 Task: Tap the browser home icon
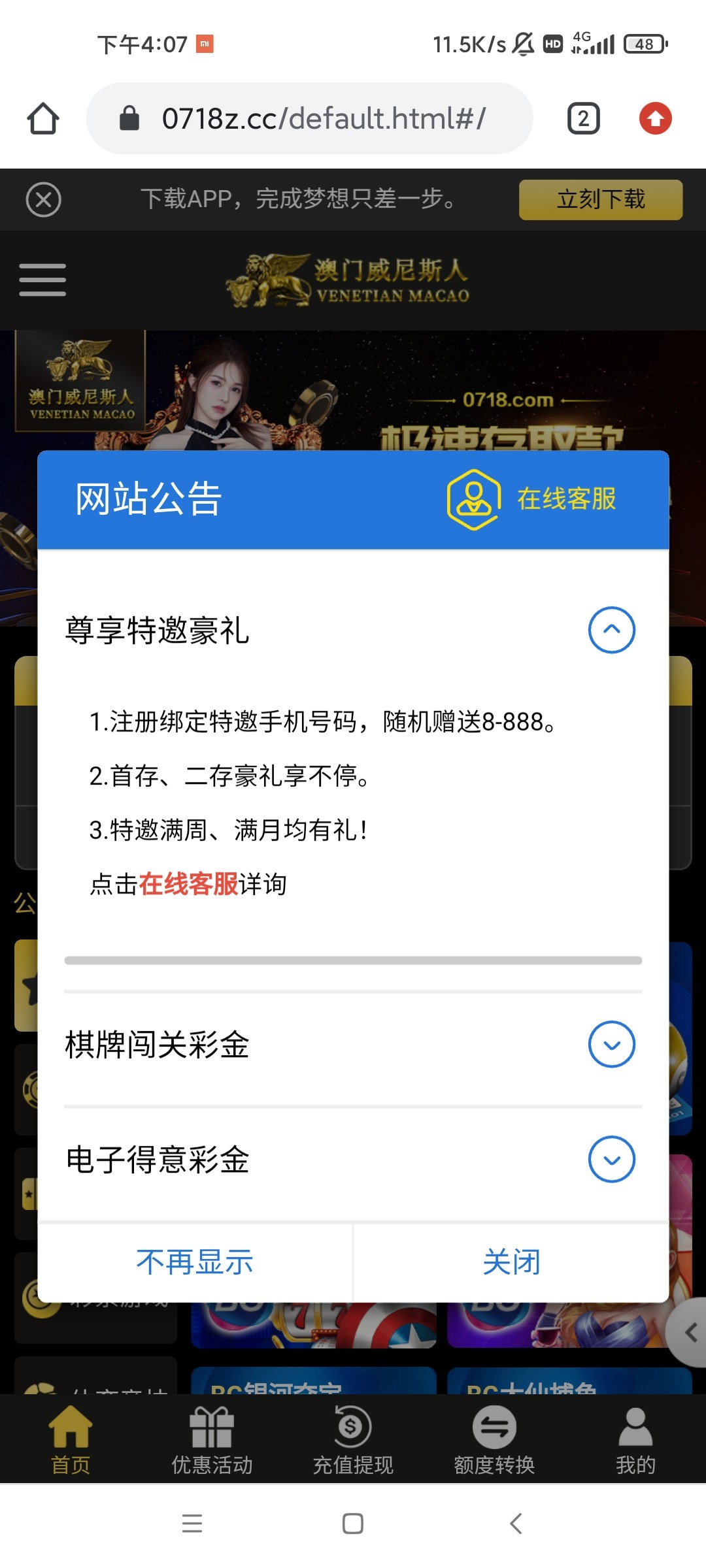[43, 119]
